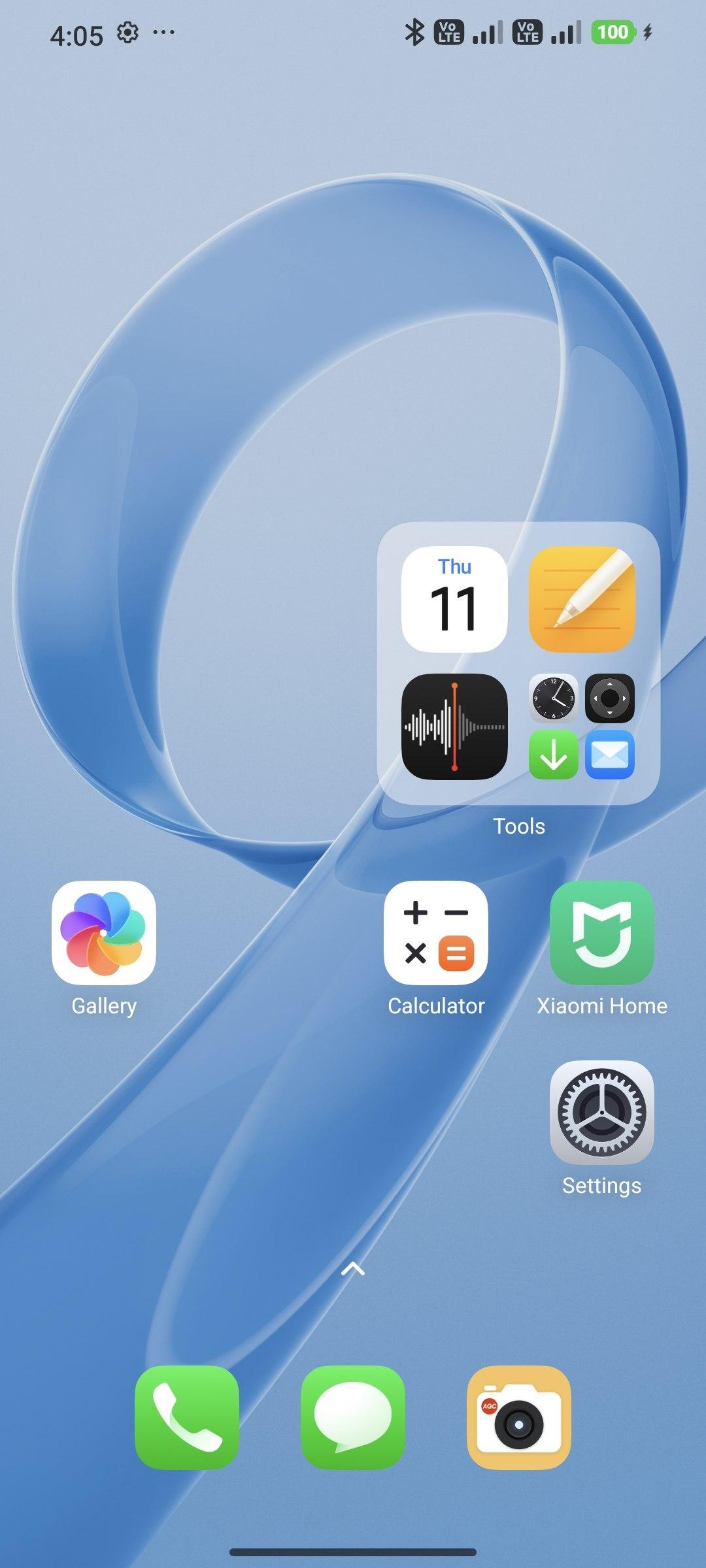Open the Notes app in Tools folder
The image size is (706, 1568).
(582, 599)
